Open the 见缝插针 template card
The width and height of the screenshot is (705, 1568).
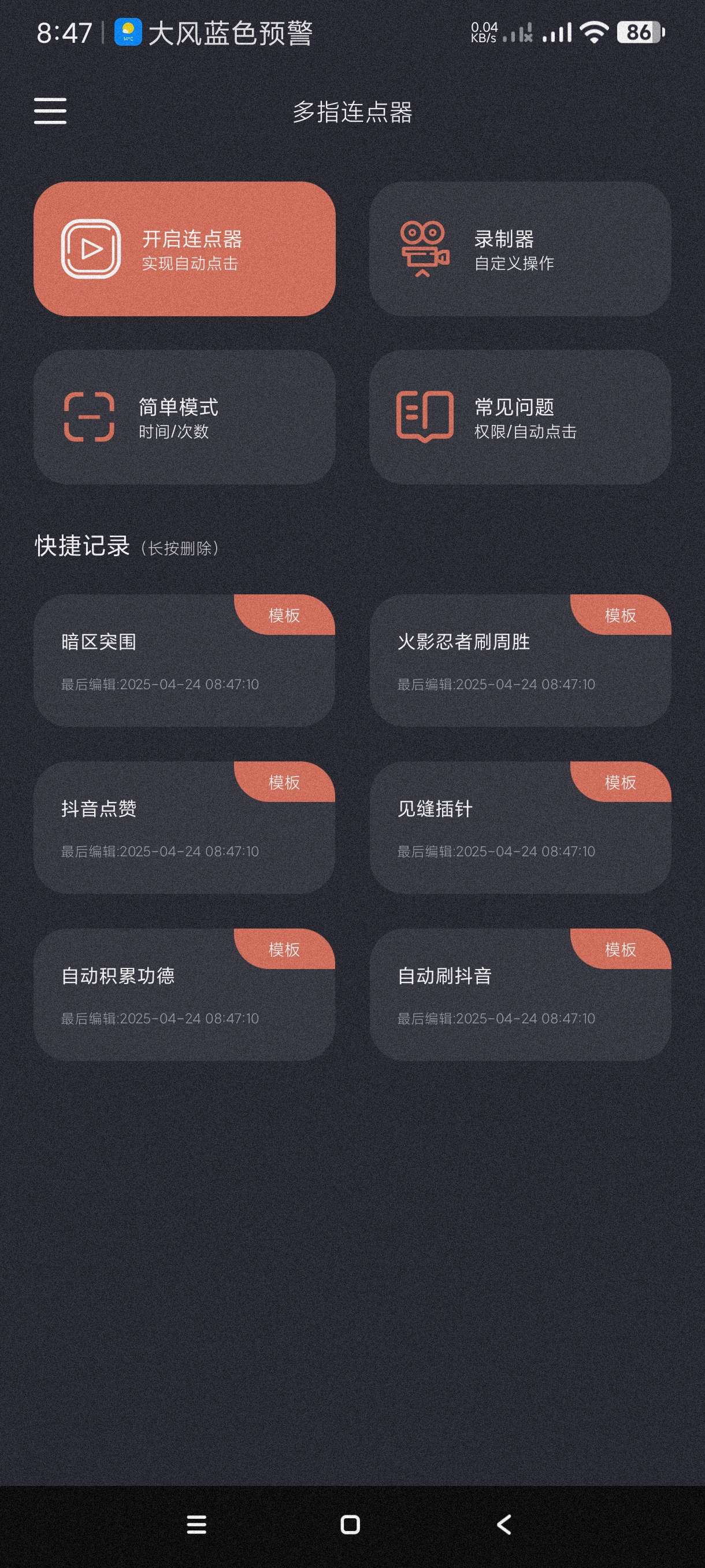(520, 828)
